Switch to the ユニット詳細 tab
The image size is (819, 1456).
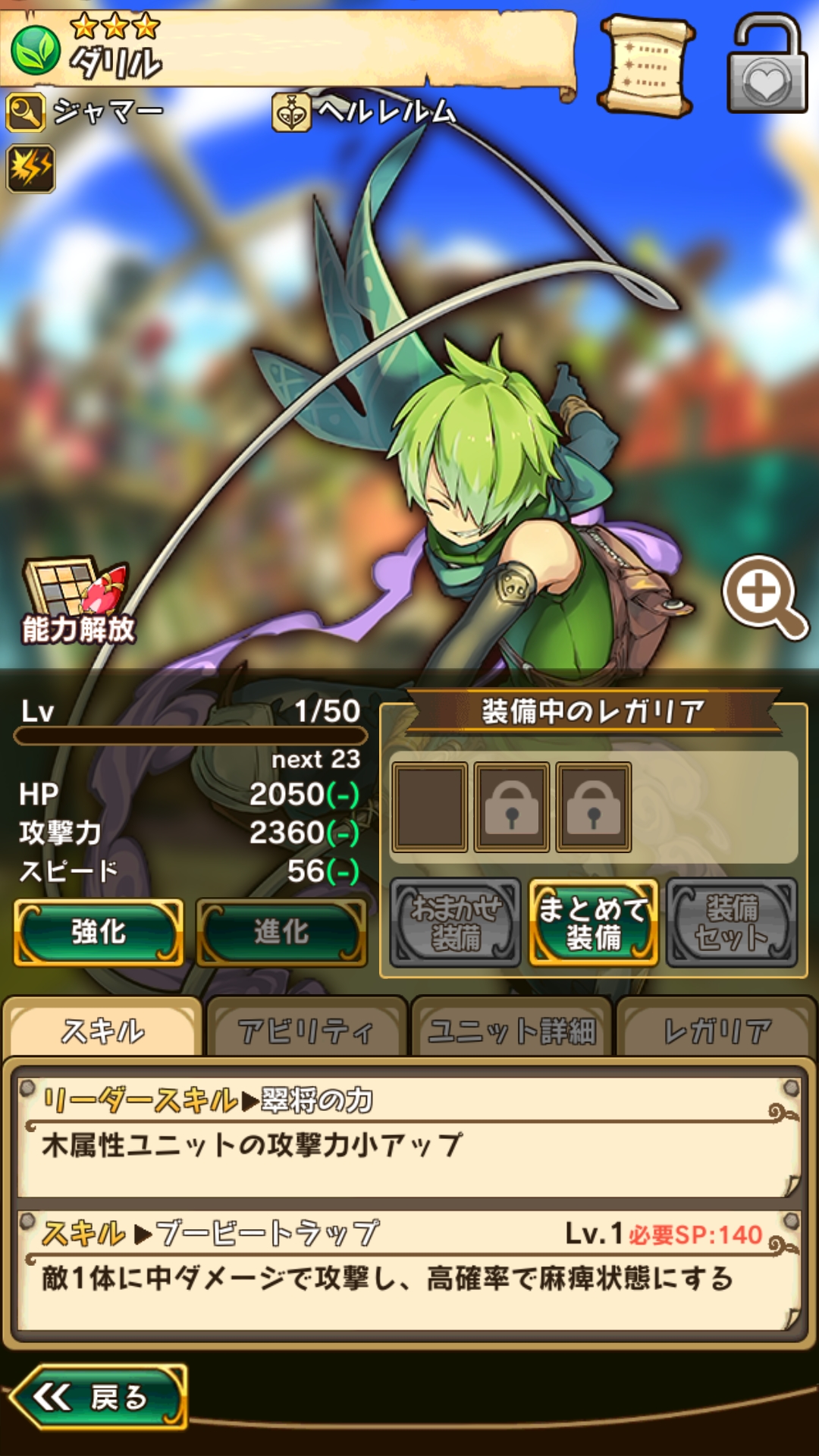coord(511,1030)
